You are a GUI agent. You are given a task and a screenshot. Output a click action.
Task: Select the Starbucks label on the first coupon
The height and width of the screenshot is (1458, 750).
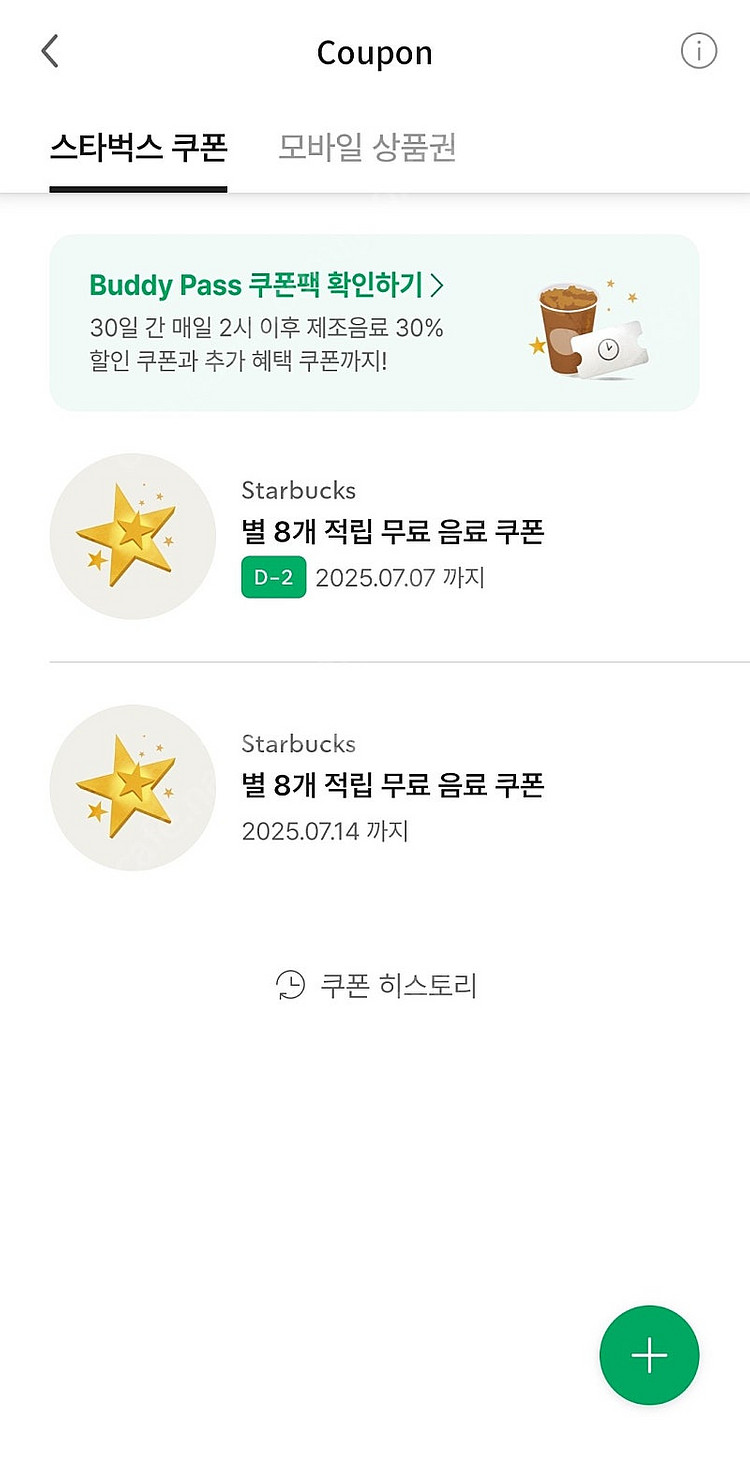(297, 490)
